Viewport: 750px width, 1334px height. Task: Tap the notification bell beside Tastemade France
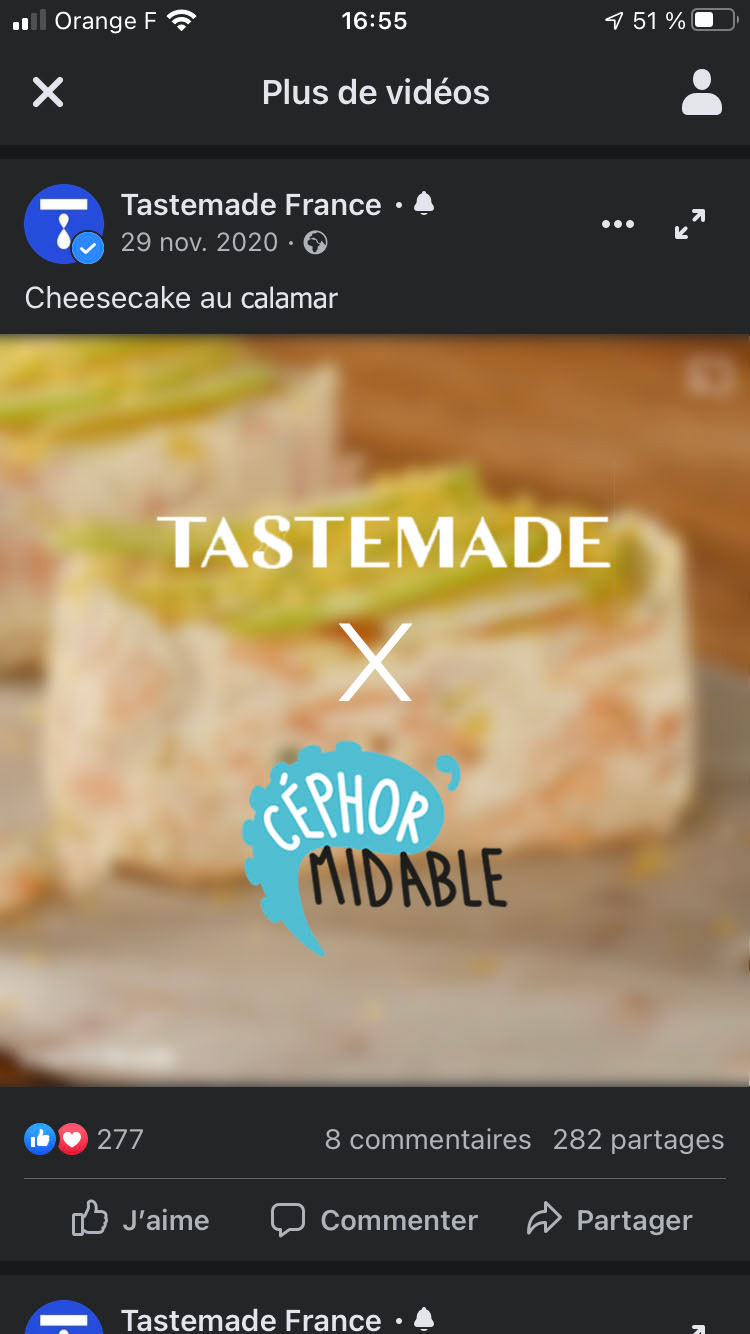click(424, 204)
